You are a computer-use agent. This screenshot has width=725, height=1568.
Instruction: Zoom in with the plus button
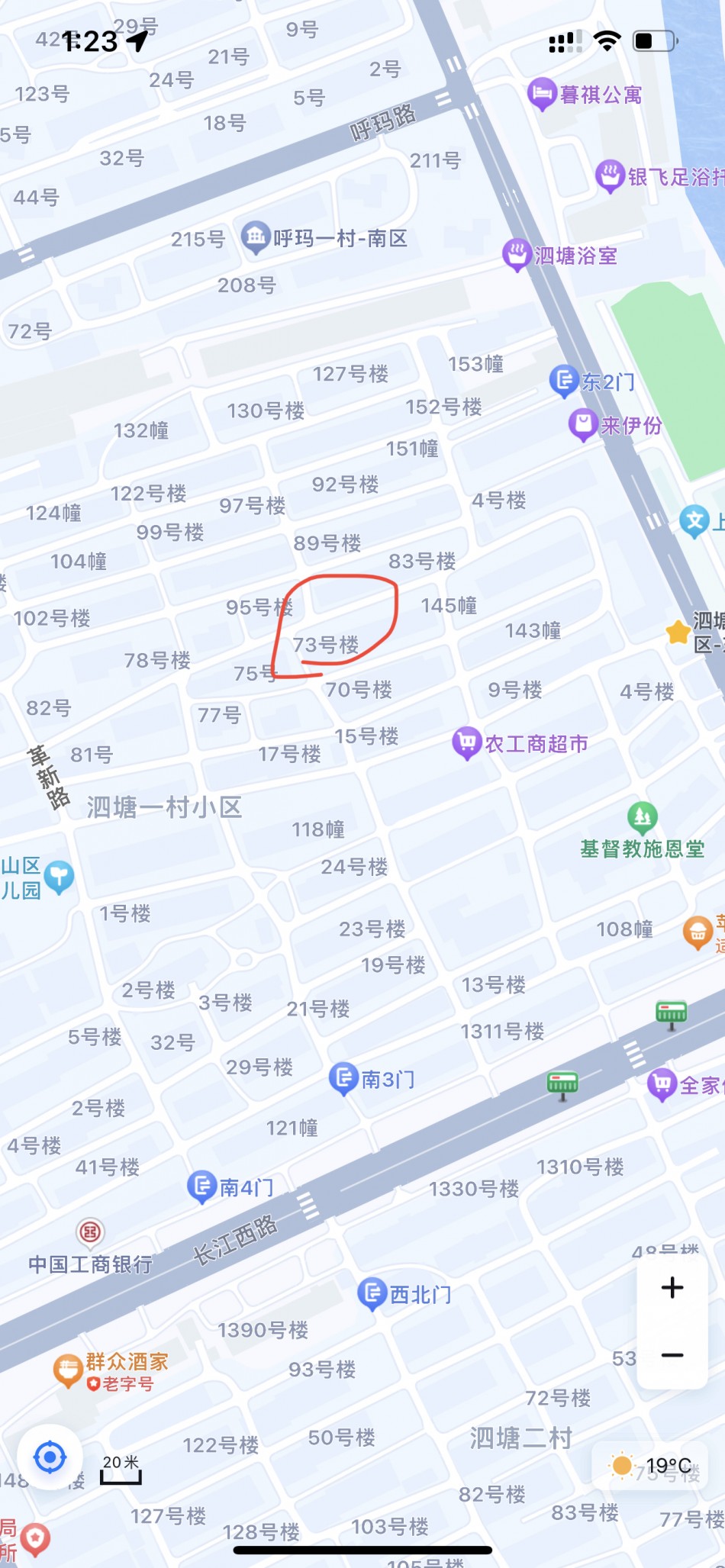(x=672, y=1288)
